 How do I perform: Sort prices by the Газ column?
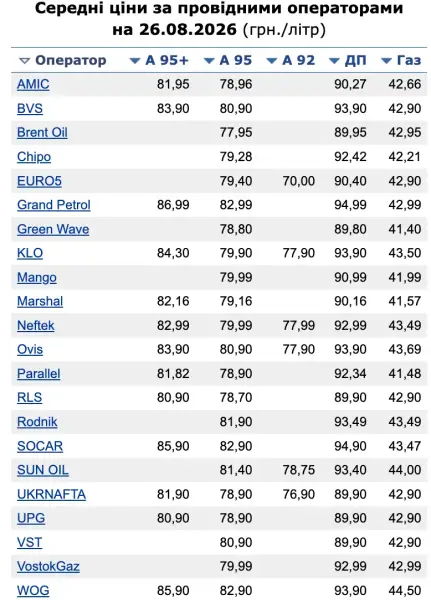coord(401,60)
